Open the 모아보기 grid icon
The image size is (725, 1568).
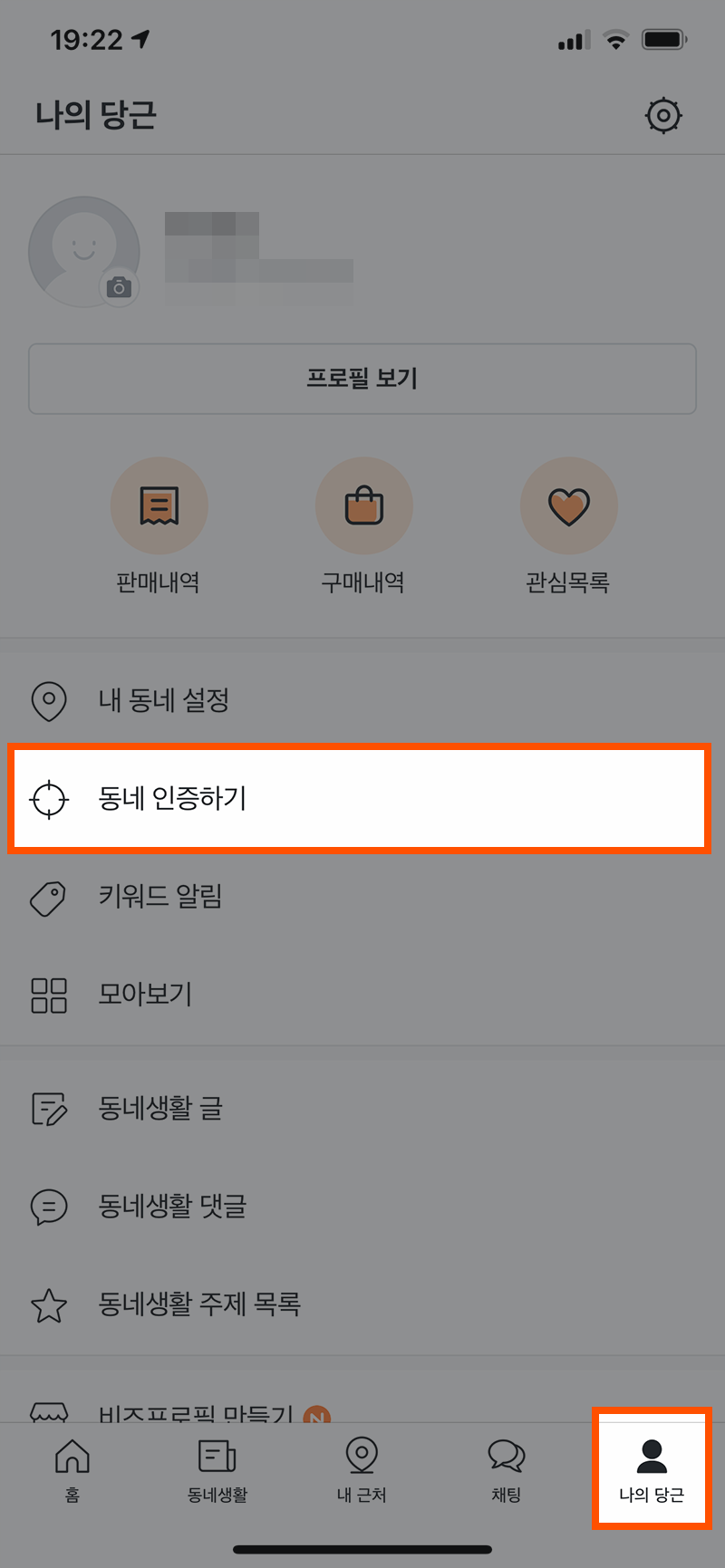(x=48, y=996)
